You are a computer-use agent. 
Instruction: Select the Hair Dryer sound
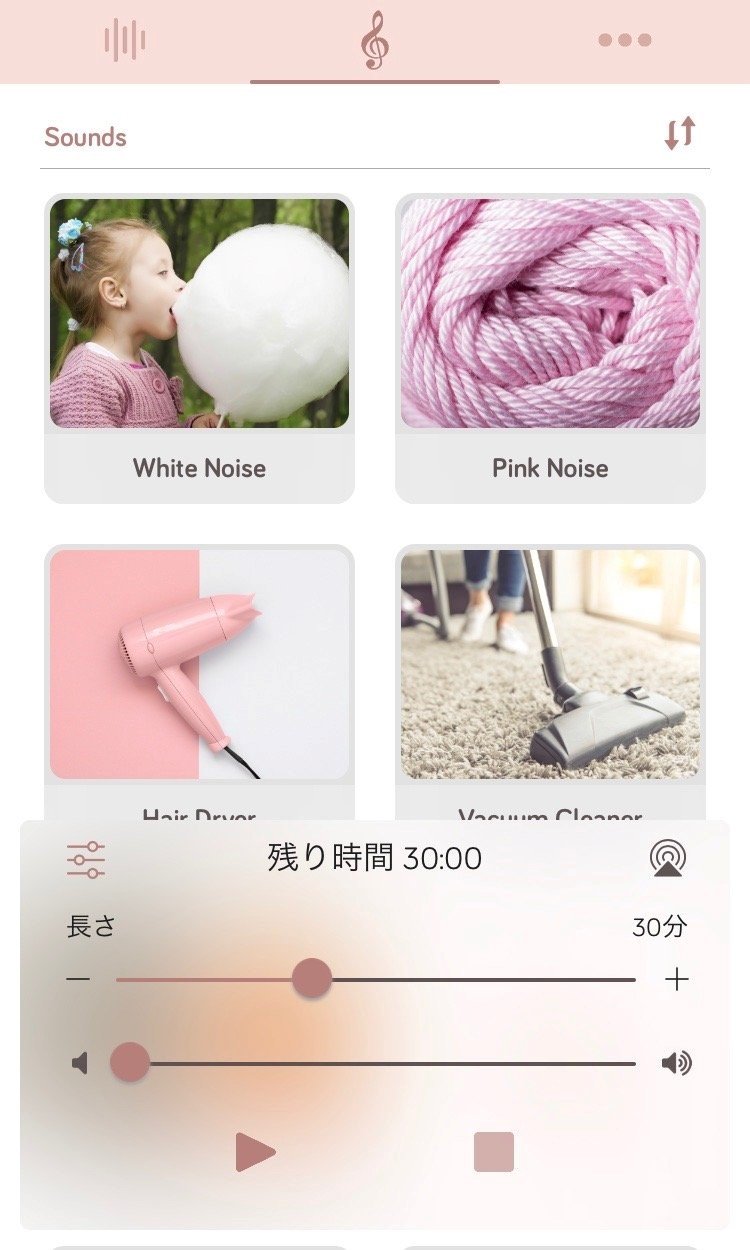(x=200, y=682)
